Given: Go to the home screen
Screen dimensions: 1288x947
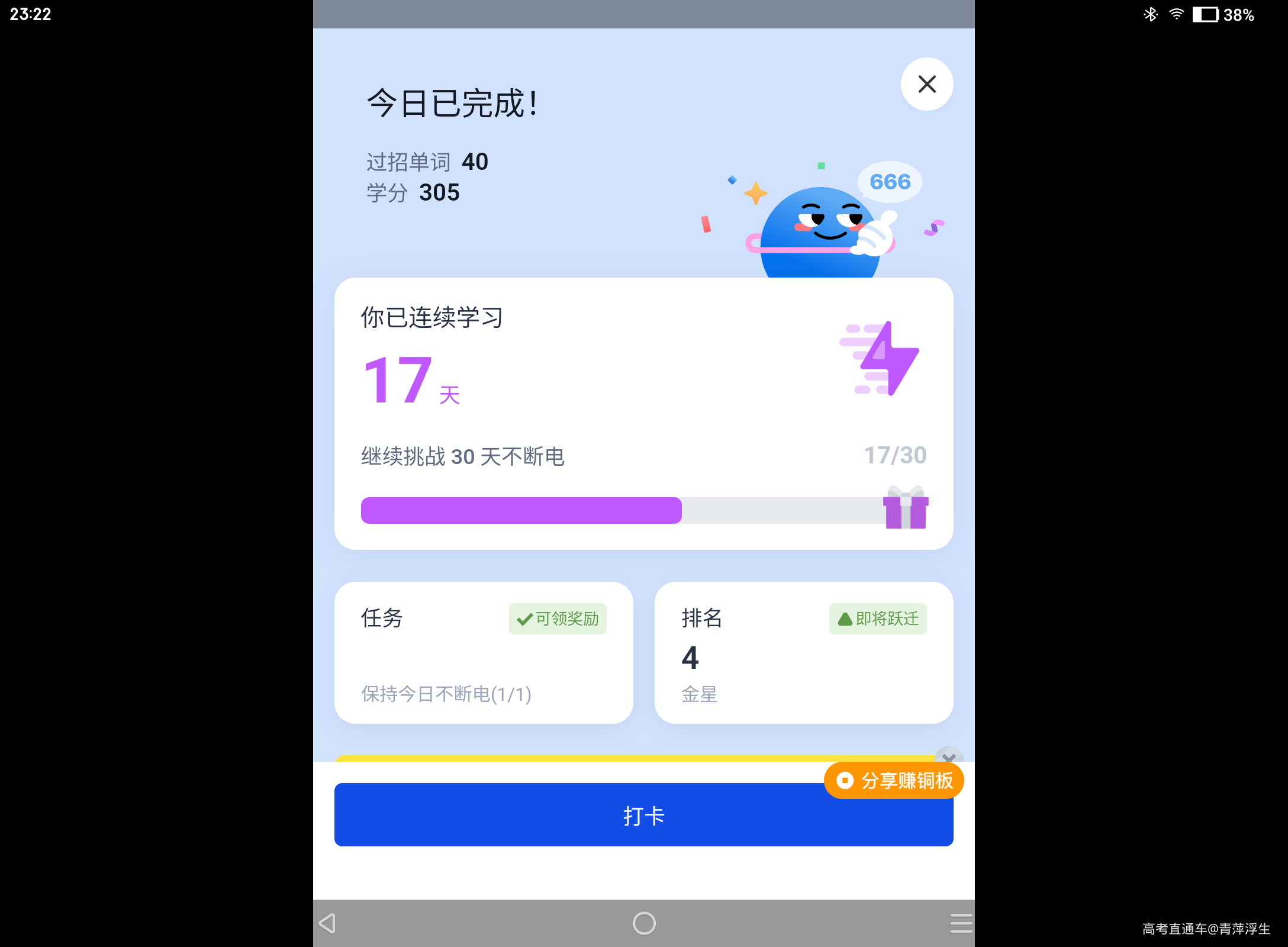Looking at the screenshot, I should click(644, 923).
